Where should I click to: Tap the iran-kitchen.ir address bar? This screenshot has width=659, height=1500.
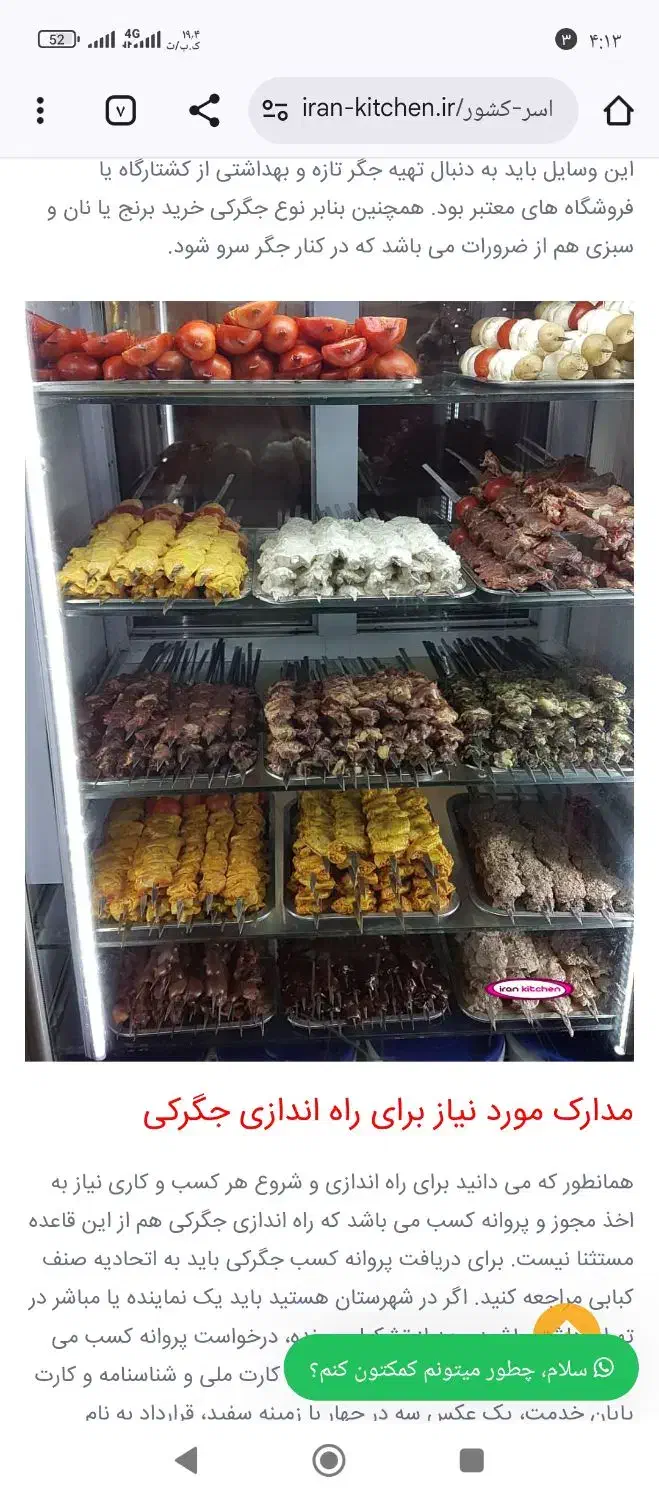coord(413,110)
